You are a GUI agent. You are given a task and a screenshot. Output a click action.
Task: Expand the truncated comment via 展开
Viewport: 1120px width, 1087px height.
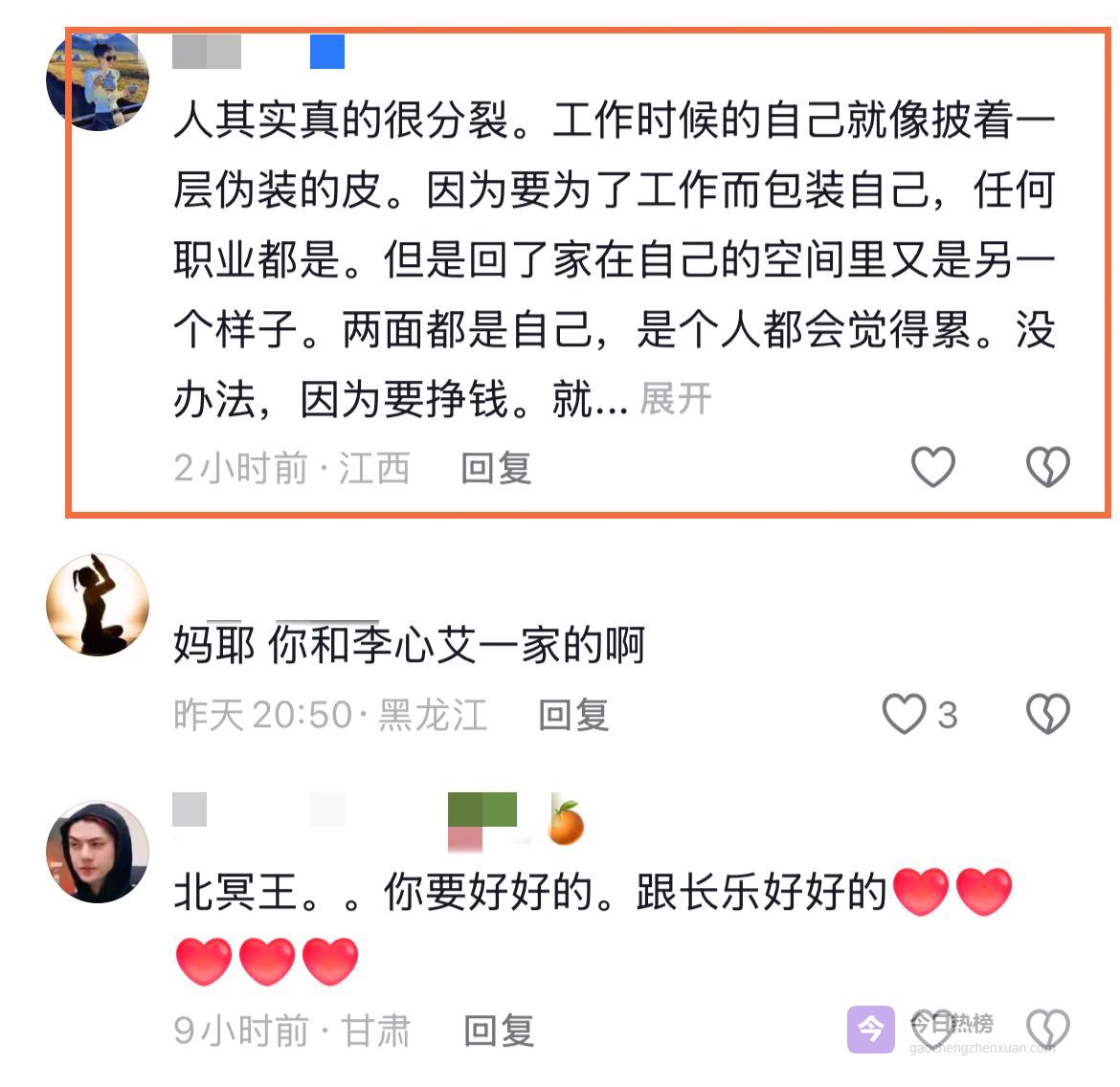675,399
